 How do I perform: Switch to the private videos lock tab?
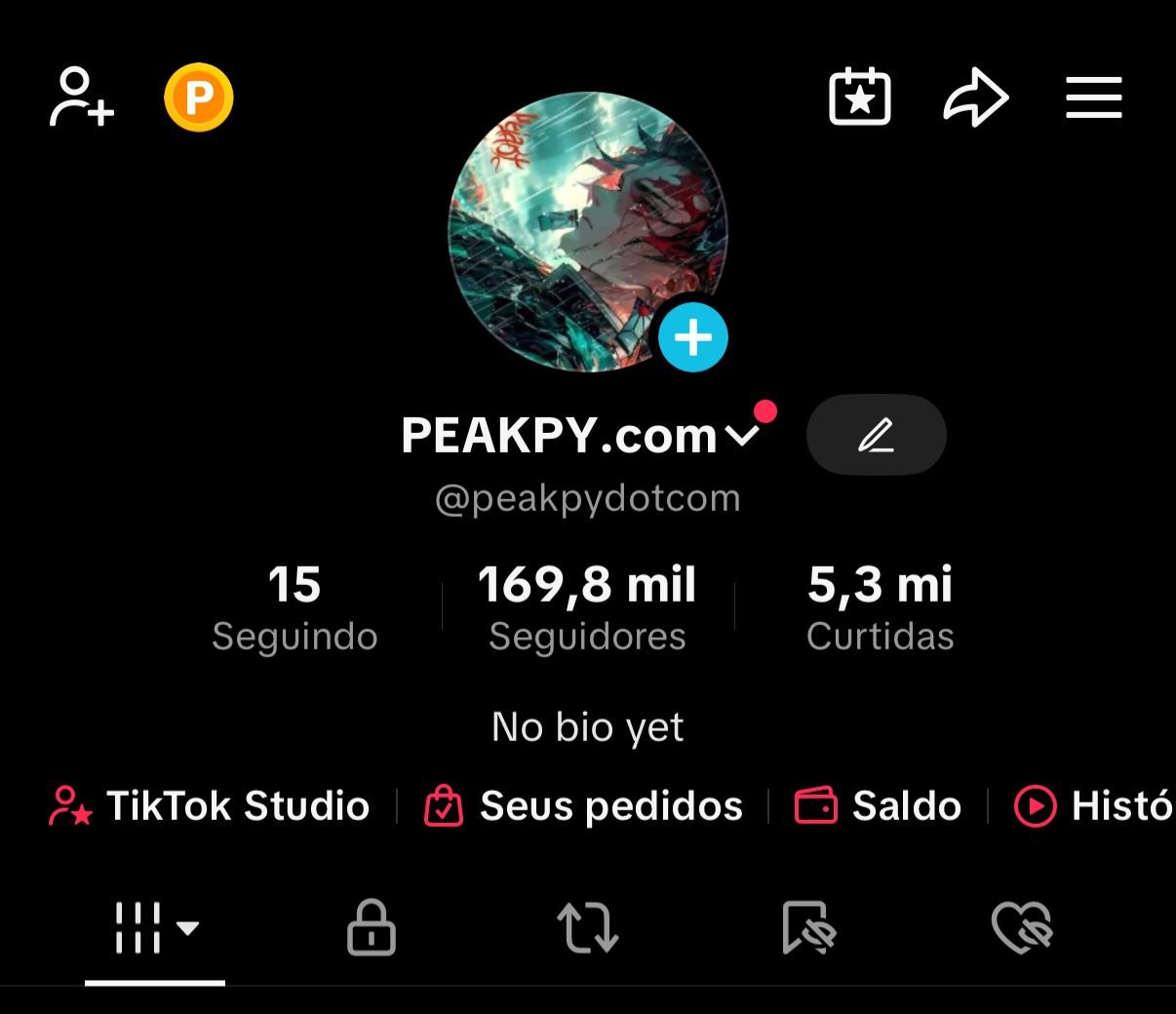pyautogui.click(x=372, y=927)
